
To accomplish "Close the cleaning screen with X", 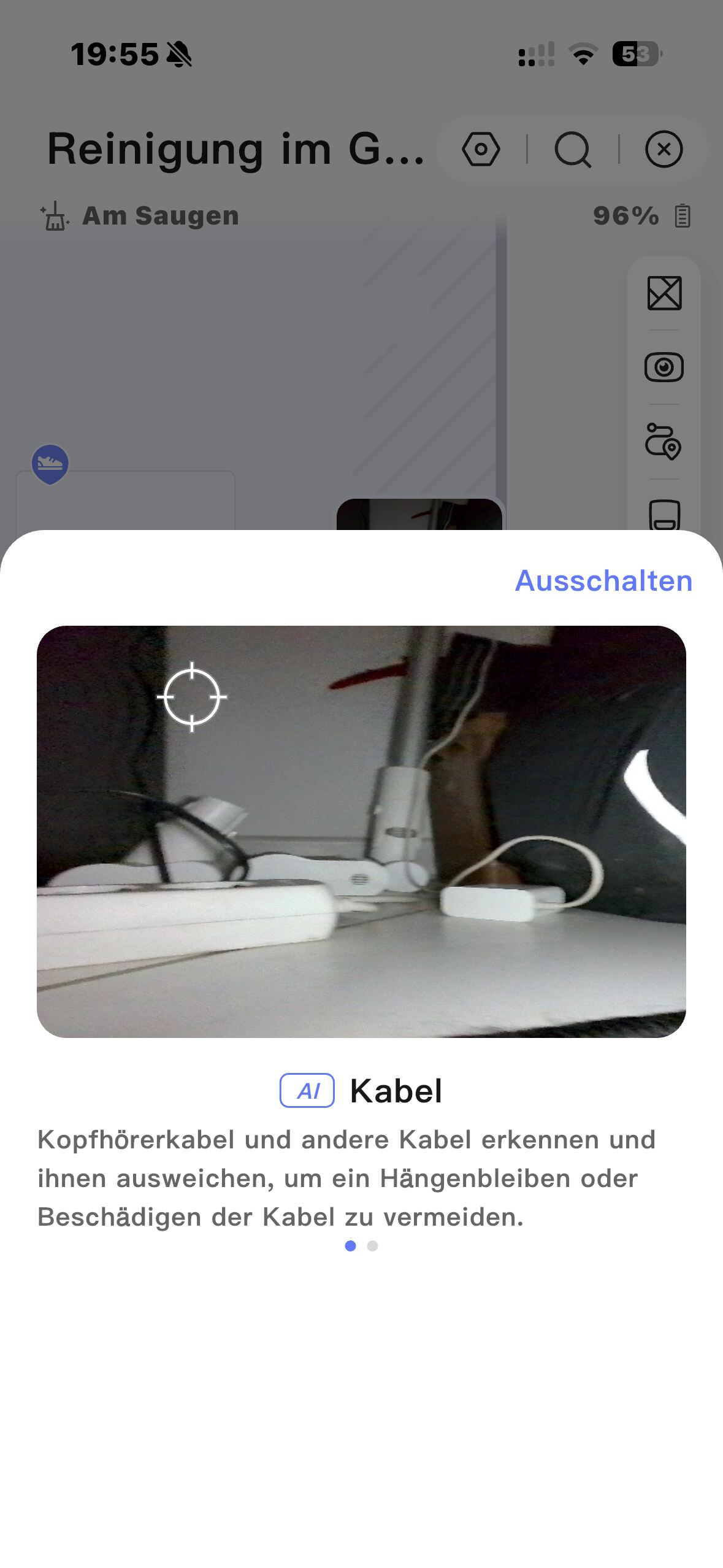I will 664,149.
